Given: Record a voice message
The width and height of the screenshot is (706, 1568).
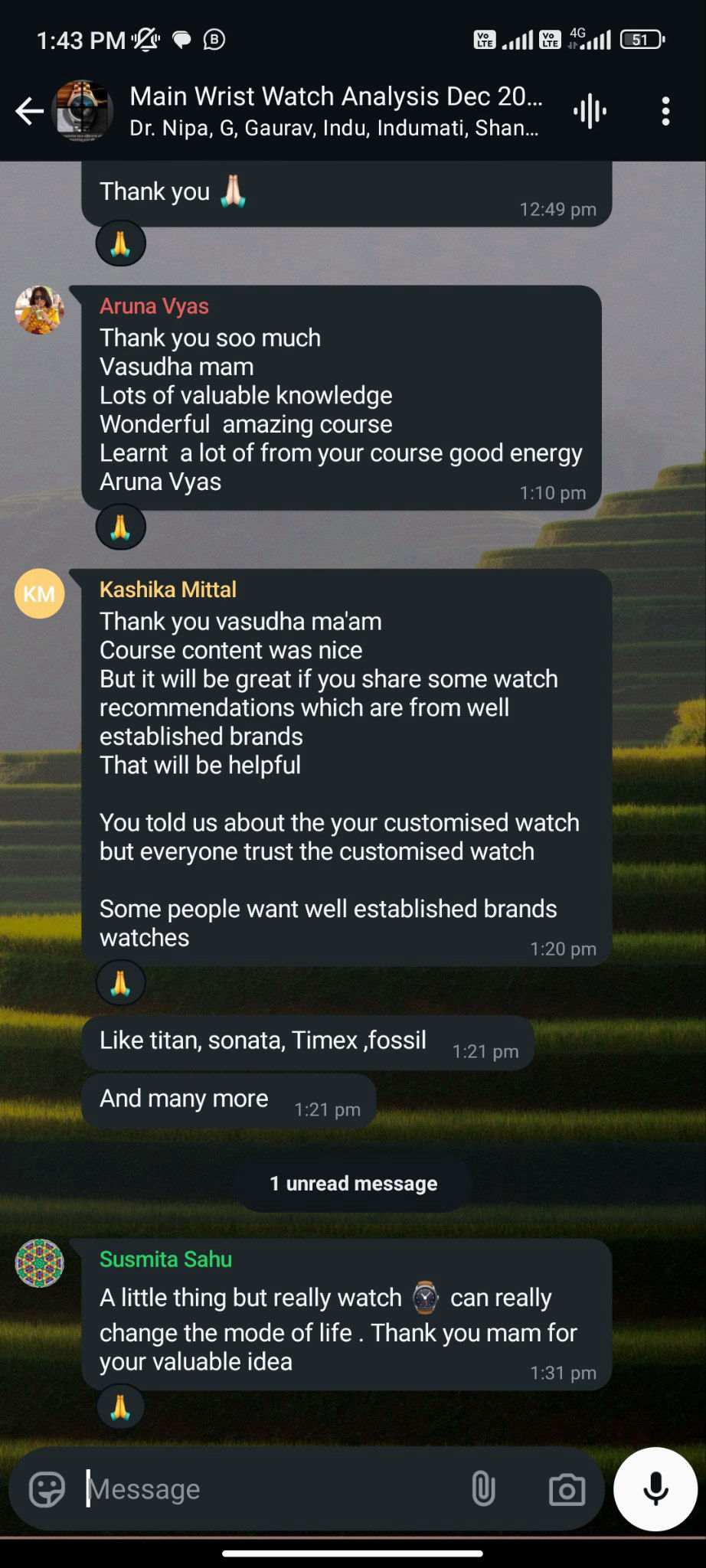Looking at the screenshot, I should click(x=655, y=1489).
